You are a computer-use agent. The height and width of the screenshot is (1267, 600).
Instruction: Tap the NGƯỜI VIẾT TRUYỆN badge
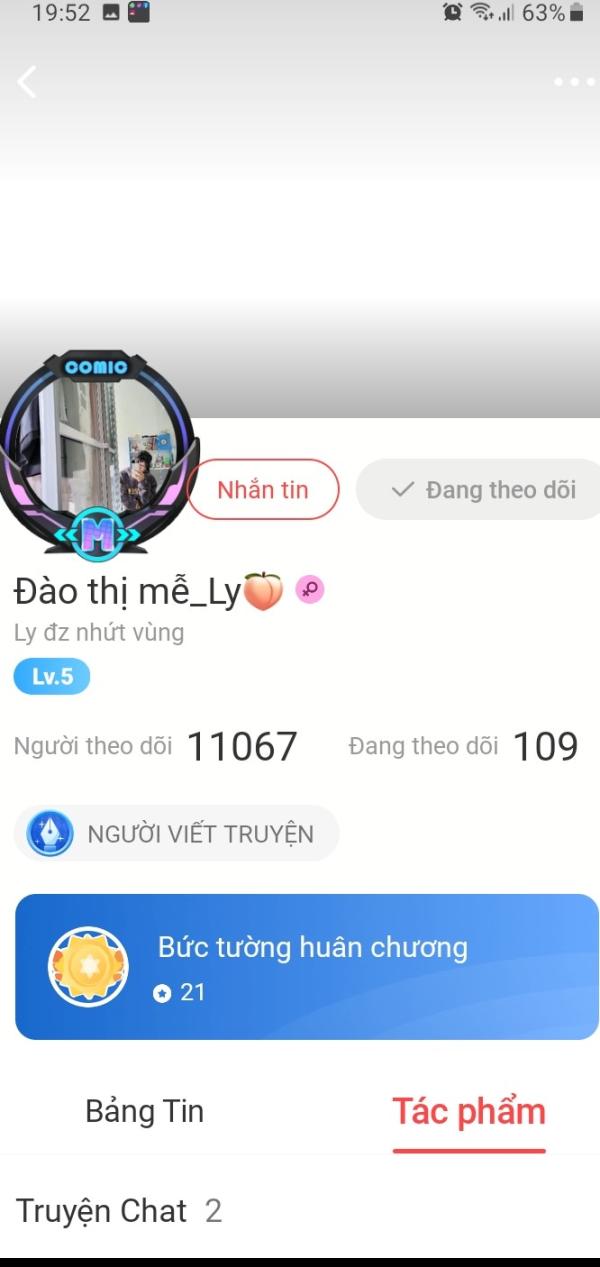pyautogui.click(x=177, y=833)
